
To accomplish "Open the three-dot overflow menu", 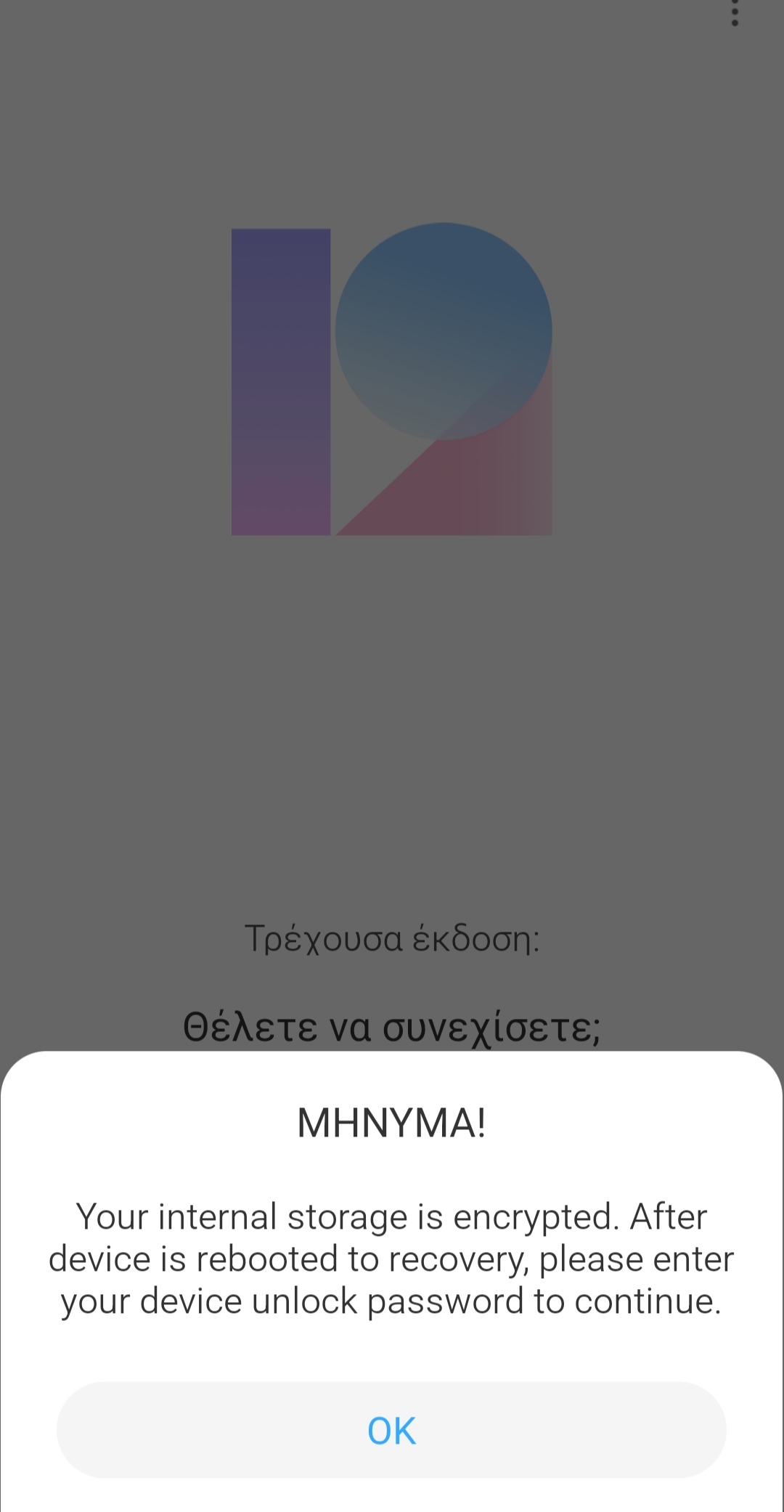I will (x=735, y=13).
